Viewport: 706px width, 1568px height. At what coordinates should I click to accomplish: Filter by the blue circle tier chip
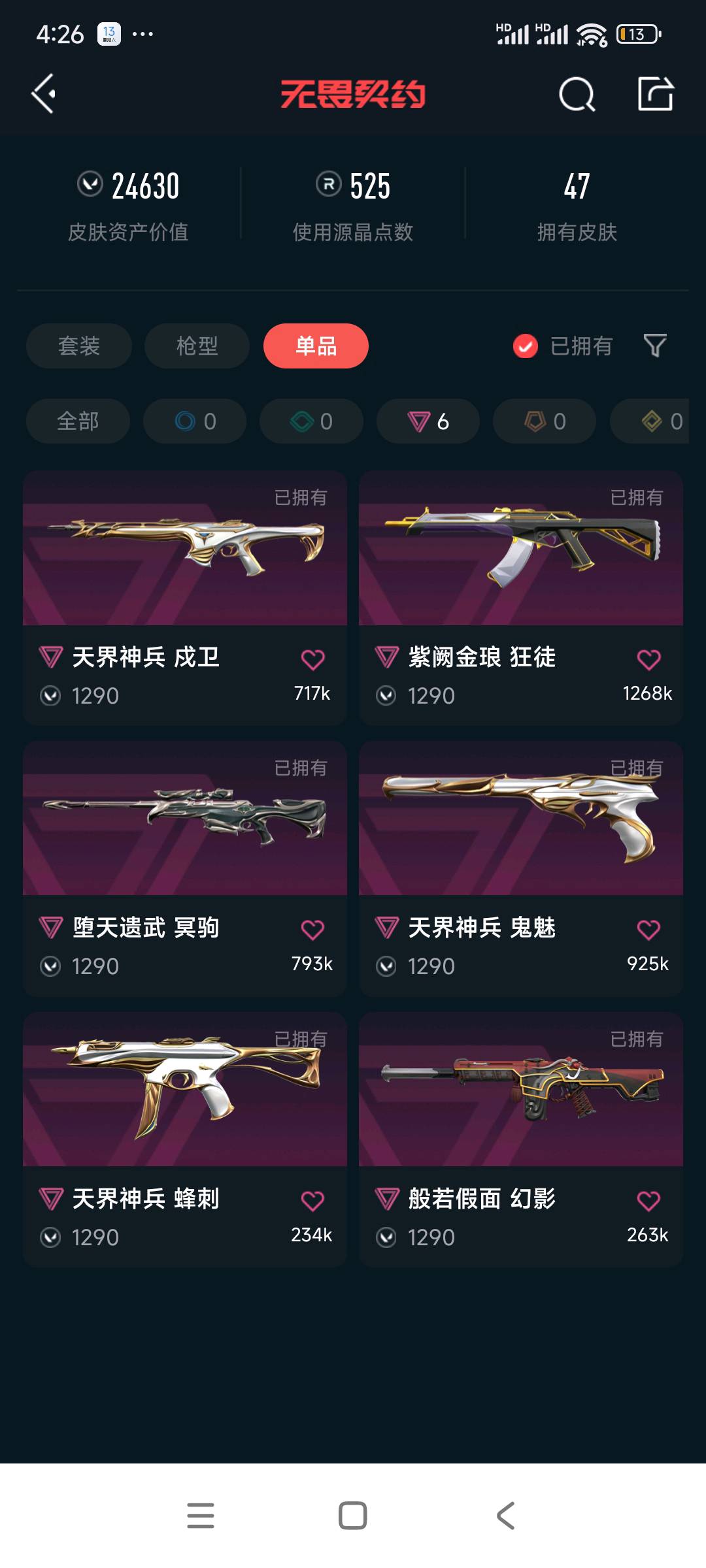195,421
